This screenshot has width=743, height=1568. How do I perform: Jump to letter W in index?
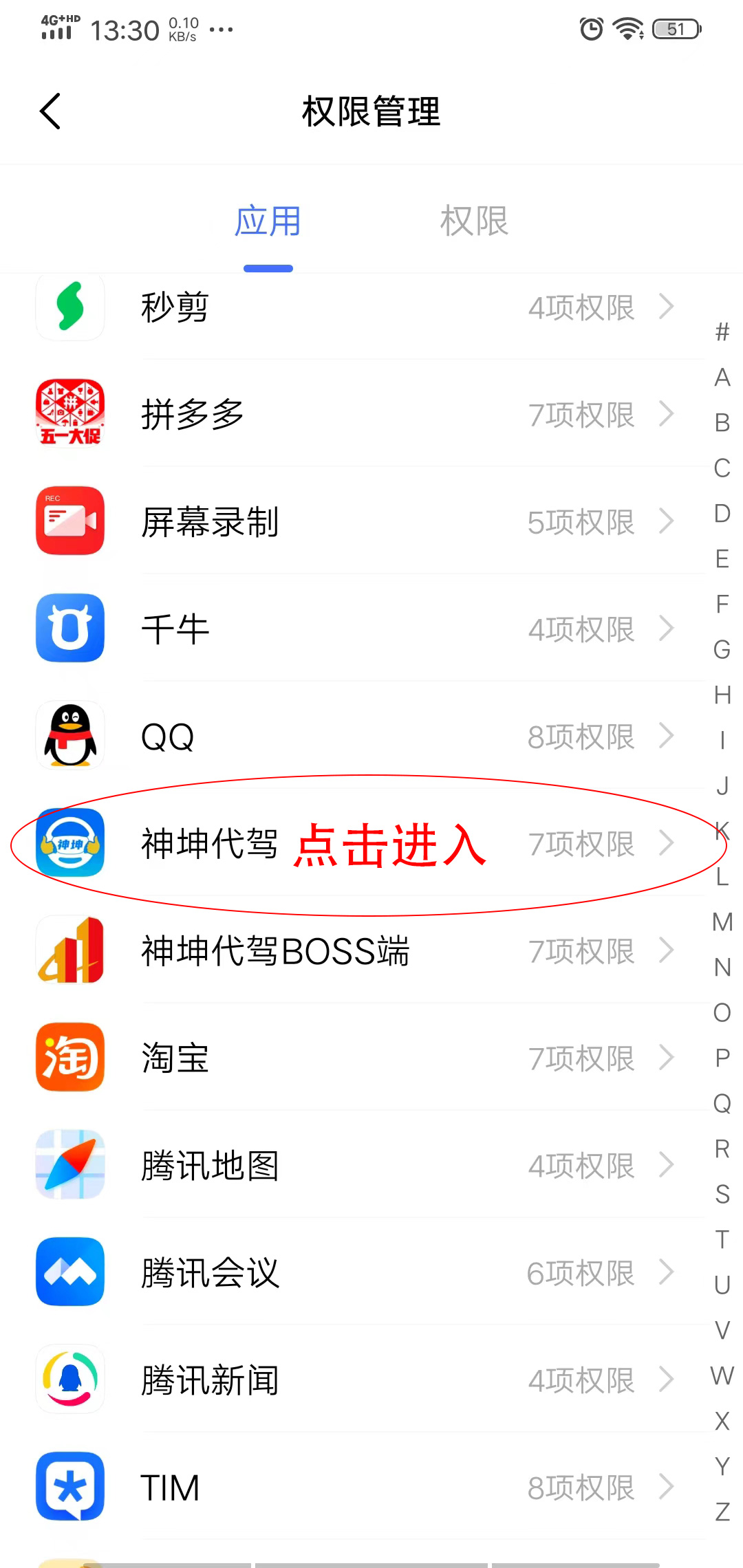click(x=722, y=1376)
